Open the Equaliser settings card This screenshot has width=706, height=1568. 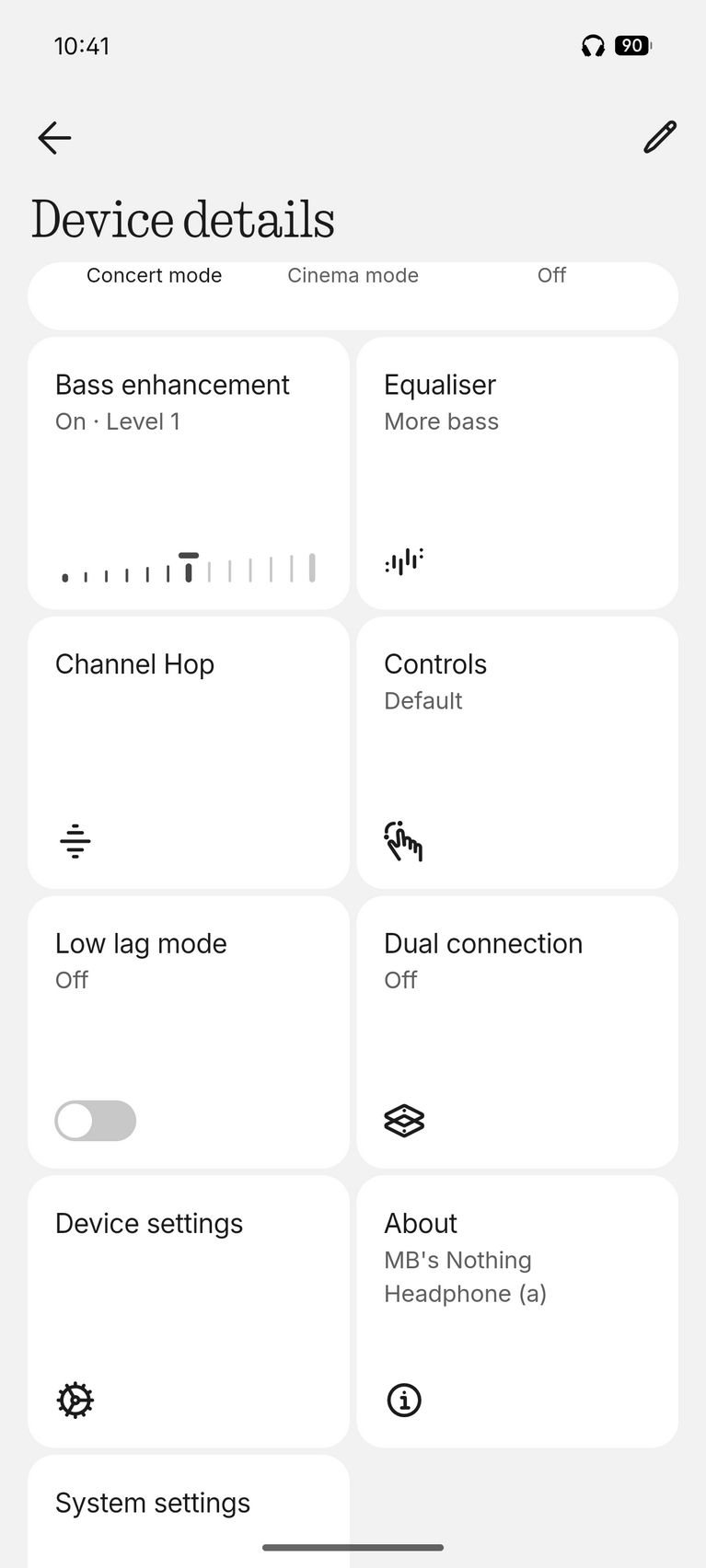click(517, 472)
